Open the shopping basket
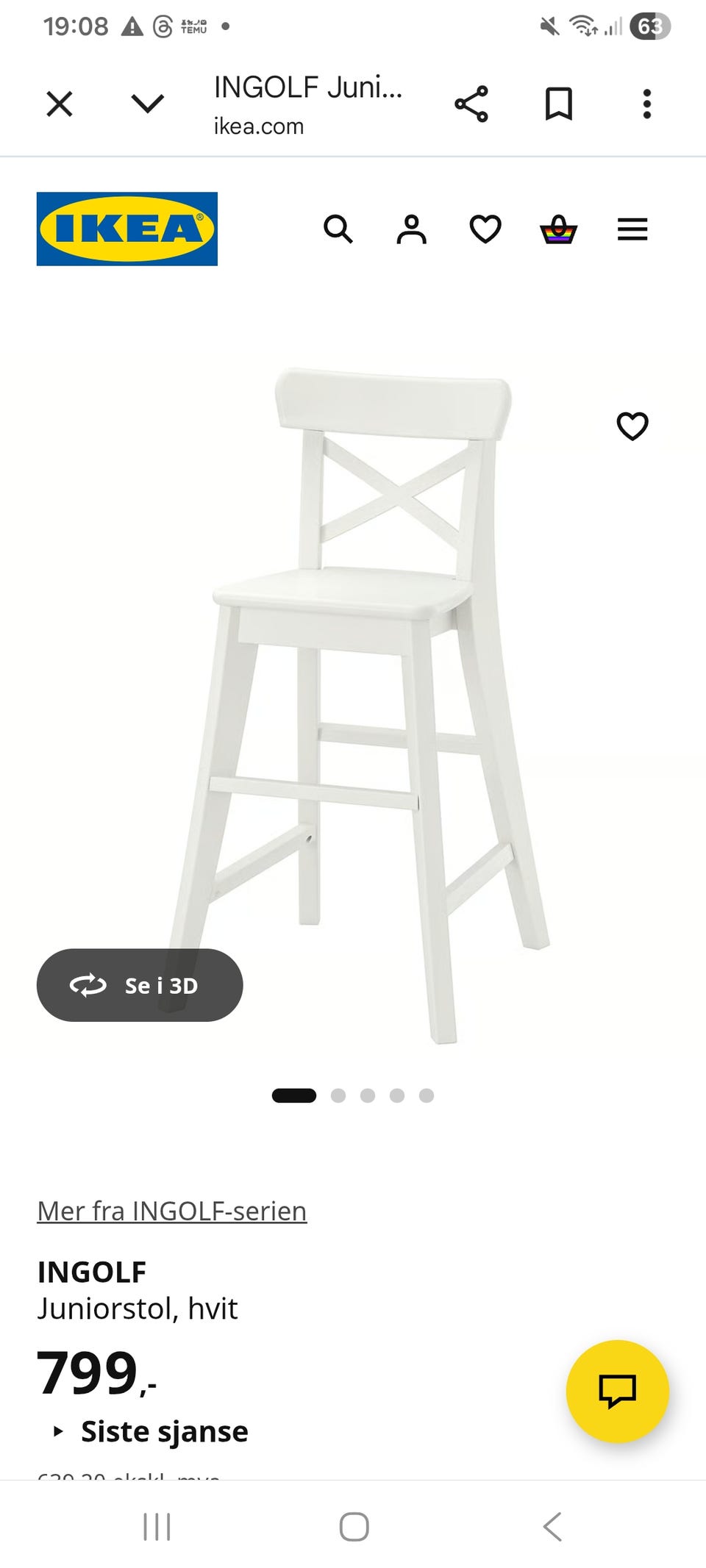706x1568 pixels. point(558,229)
